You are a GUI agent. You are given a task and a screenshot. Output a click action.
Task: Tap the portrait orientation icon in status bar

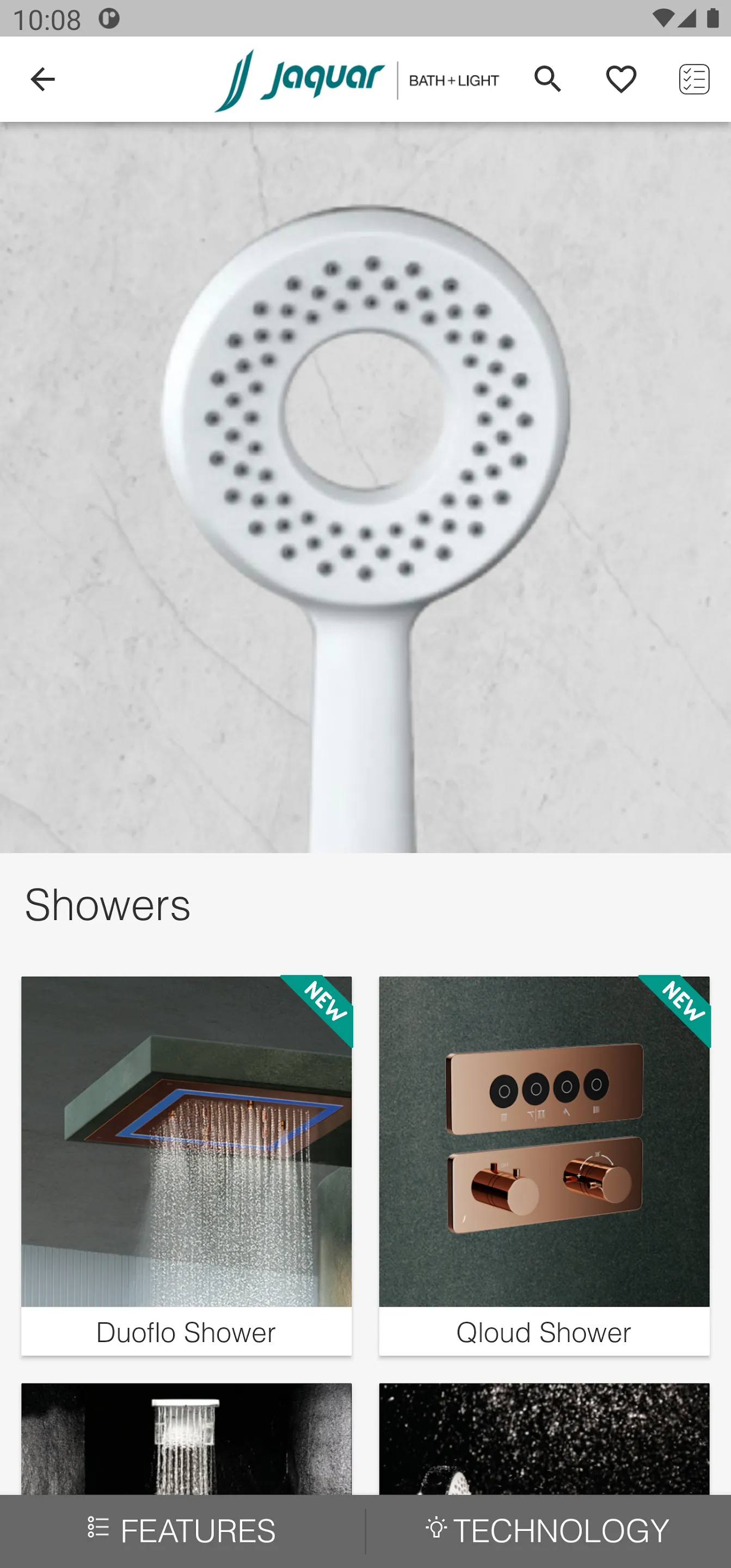(x=108, y=19)
